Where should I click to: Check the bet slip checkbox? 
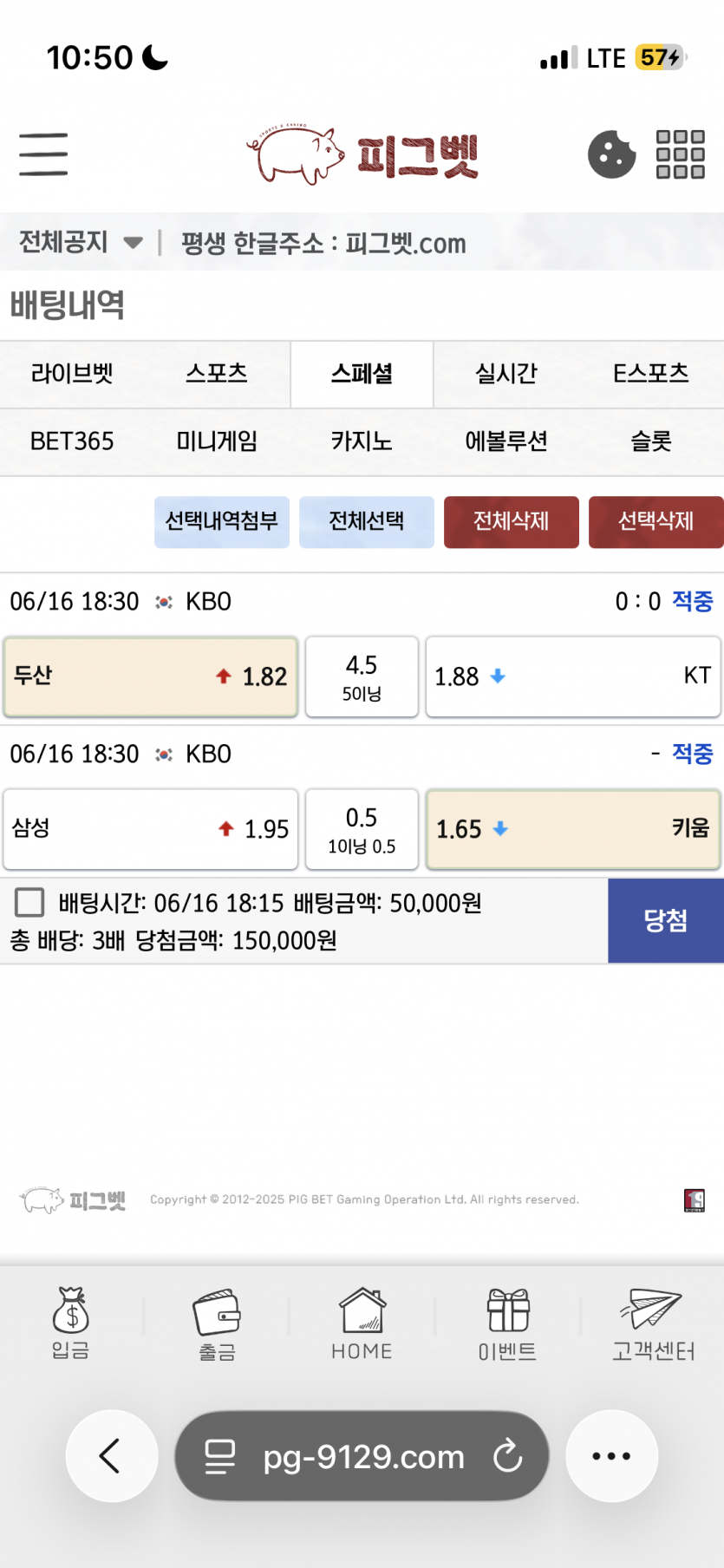(x=29, y=902)
